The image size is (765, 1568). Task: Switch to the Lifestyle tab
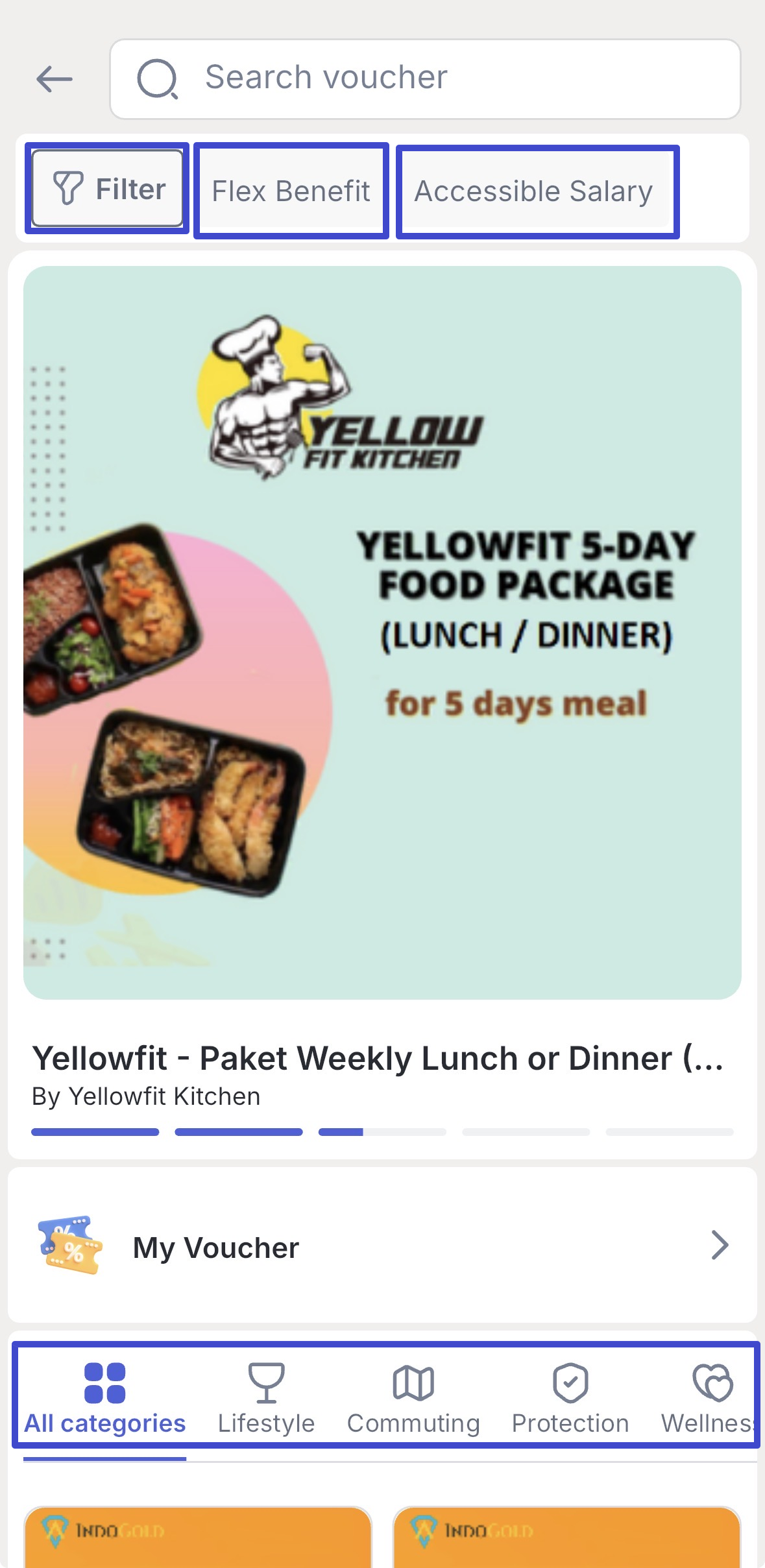point(266,1397)
